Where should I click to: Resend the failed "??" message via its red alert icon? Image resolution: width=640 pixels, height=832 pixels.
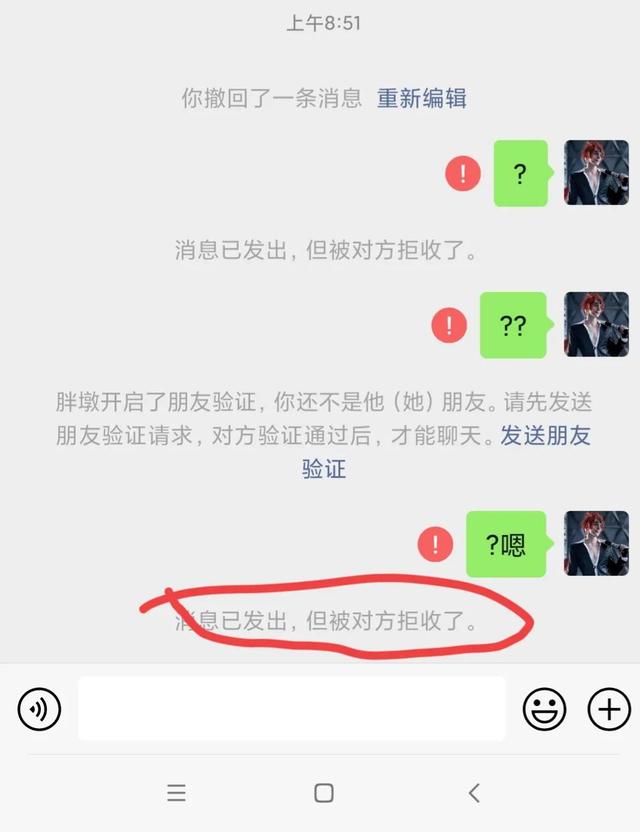click(449, 325)
